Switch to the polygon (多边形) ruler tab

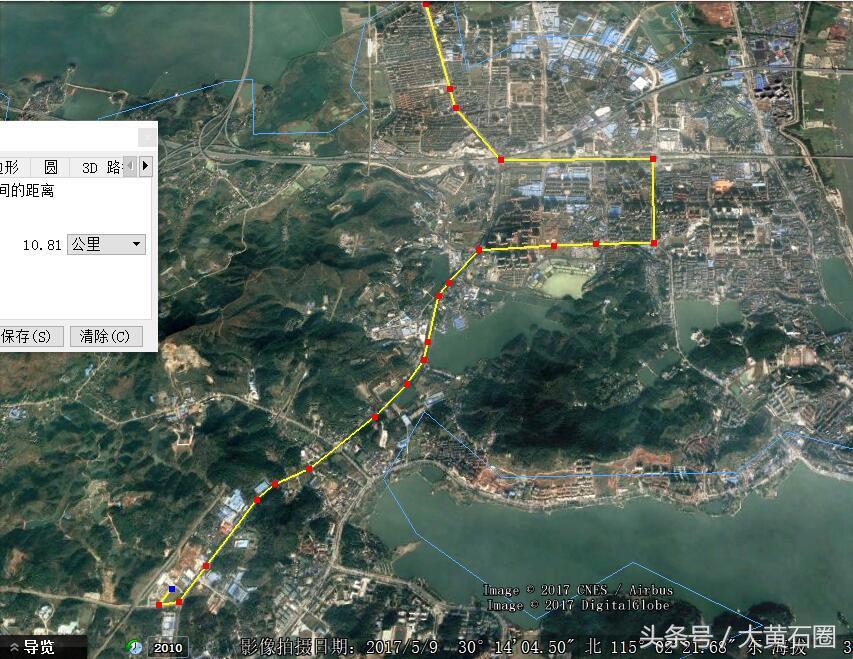12,167
